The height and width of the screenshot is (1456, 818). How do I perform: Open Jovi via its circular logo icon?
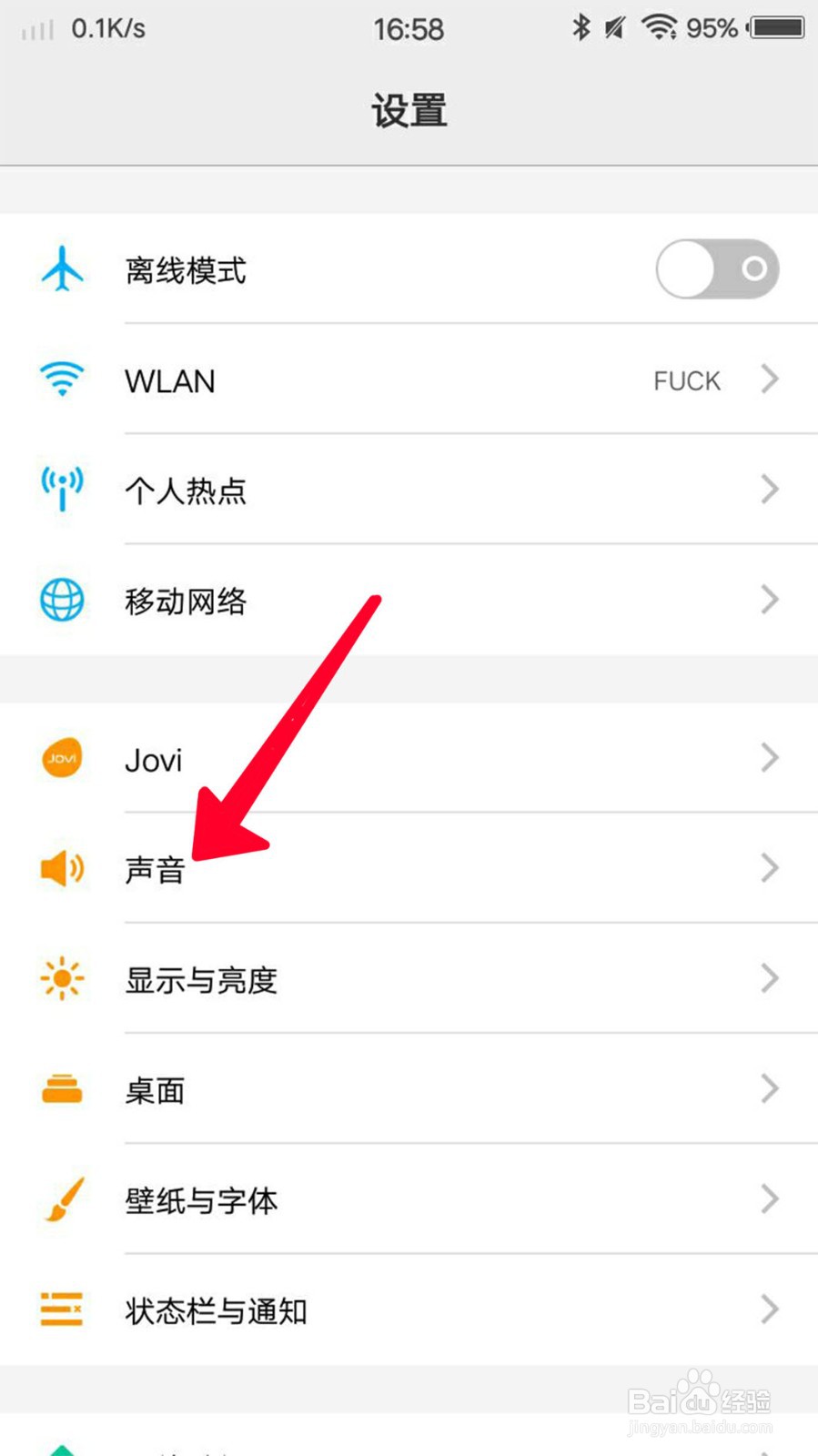click(61, 758)
